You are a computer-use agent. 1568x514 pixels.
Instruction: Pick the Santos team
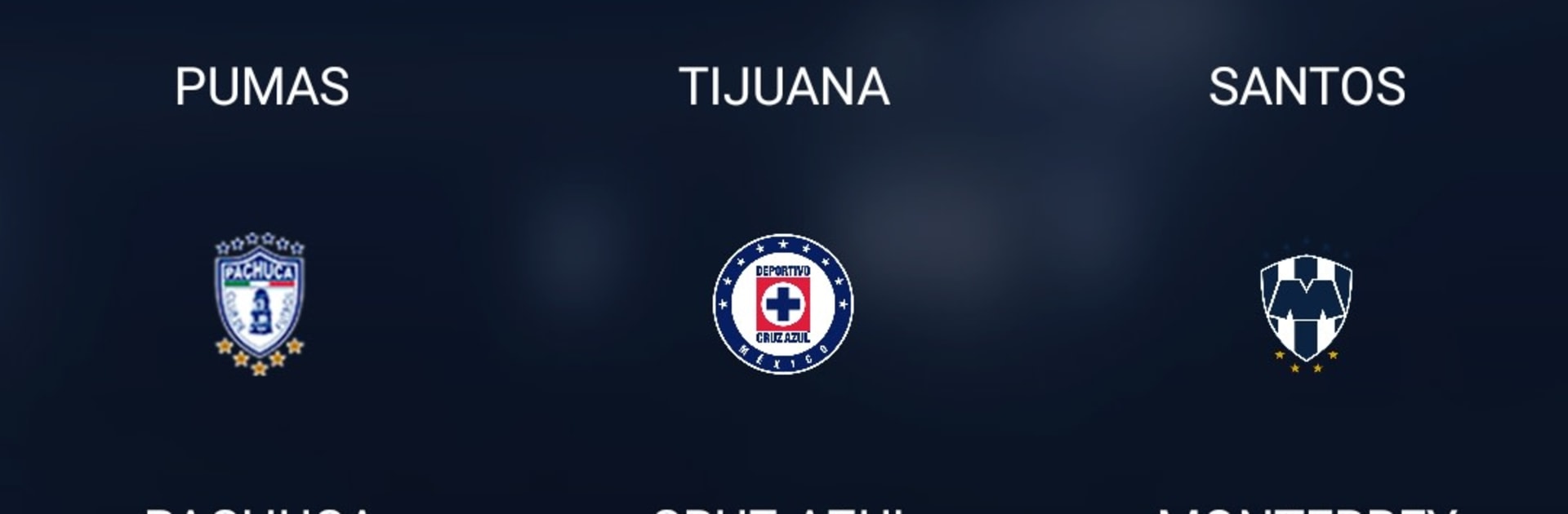tap(1307, 86)
